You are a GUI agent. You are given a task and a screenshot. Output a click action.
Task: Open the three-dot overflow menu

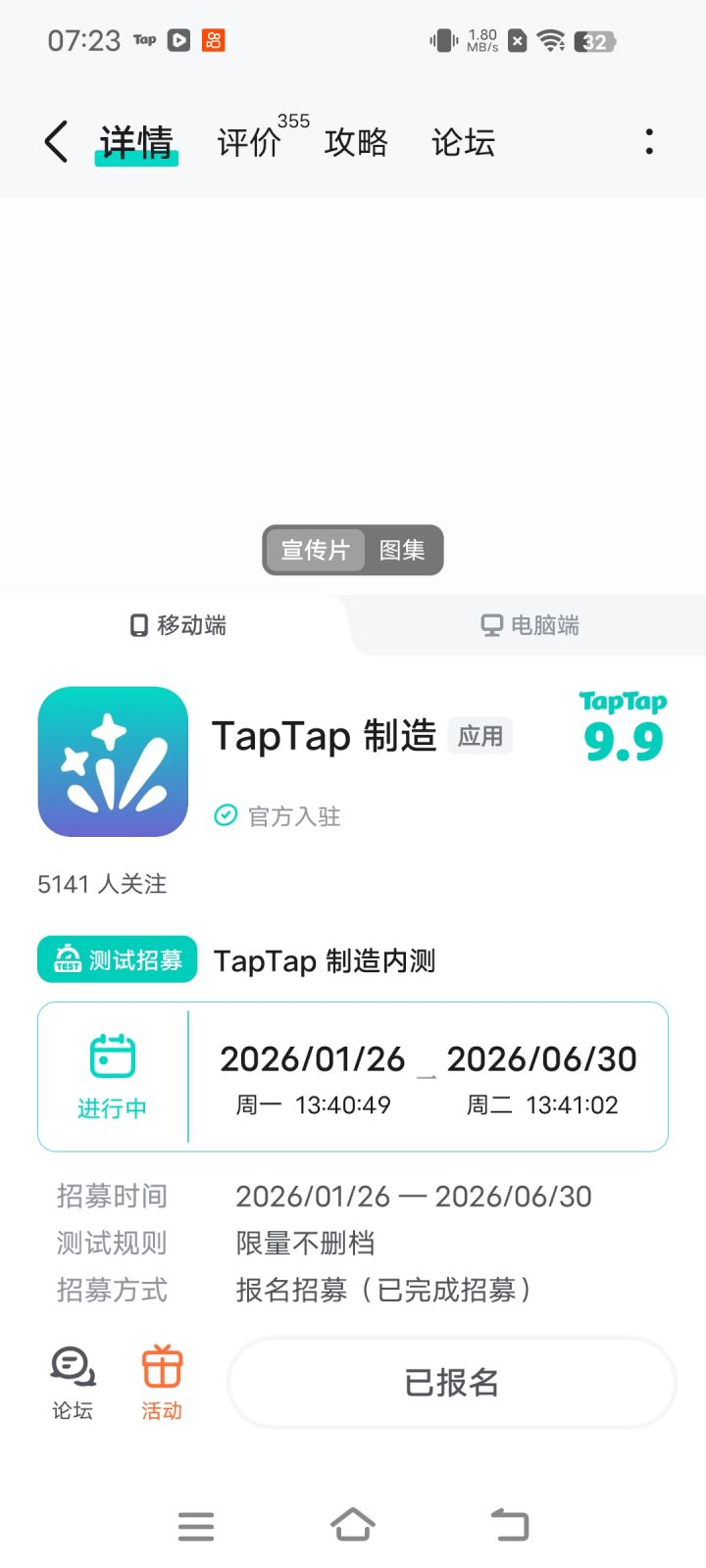(x=649, y=142)
